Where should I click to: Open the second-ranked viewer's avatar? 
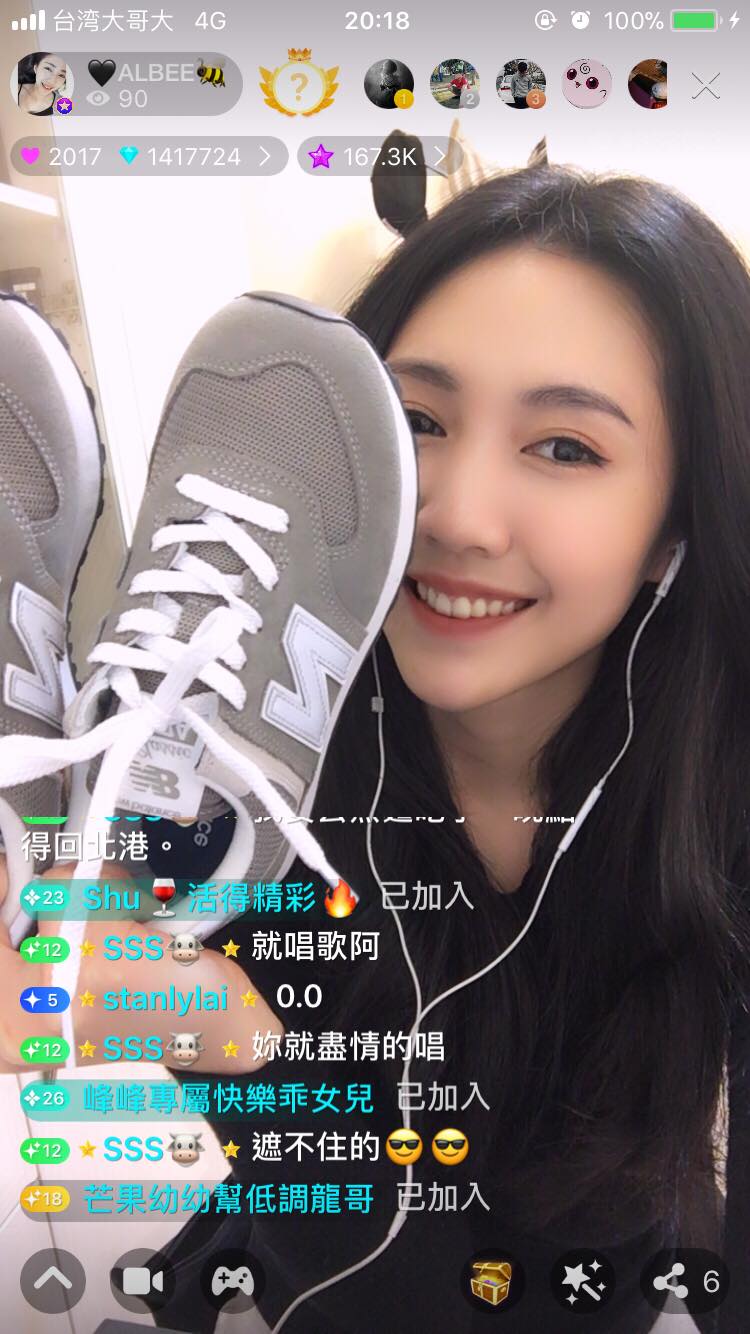point(455,85)
